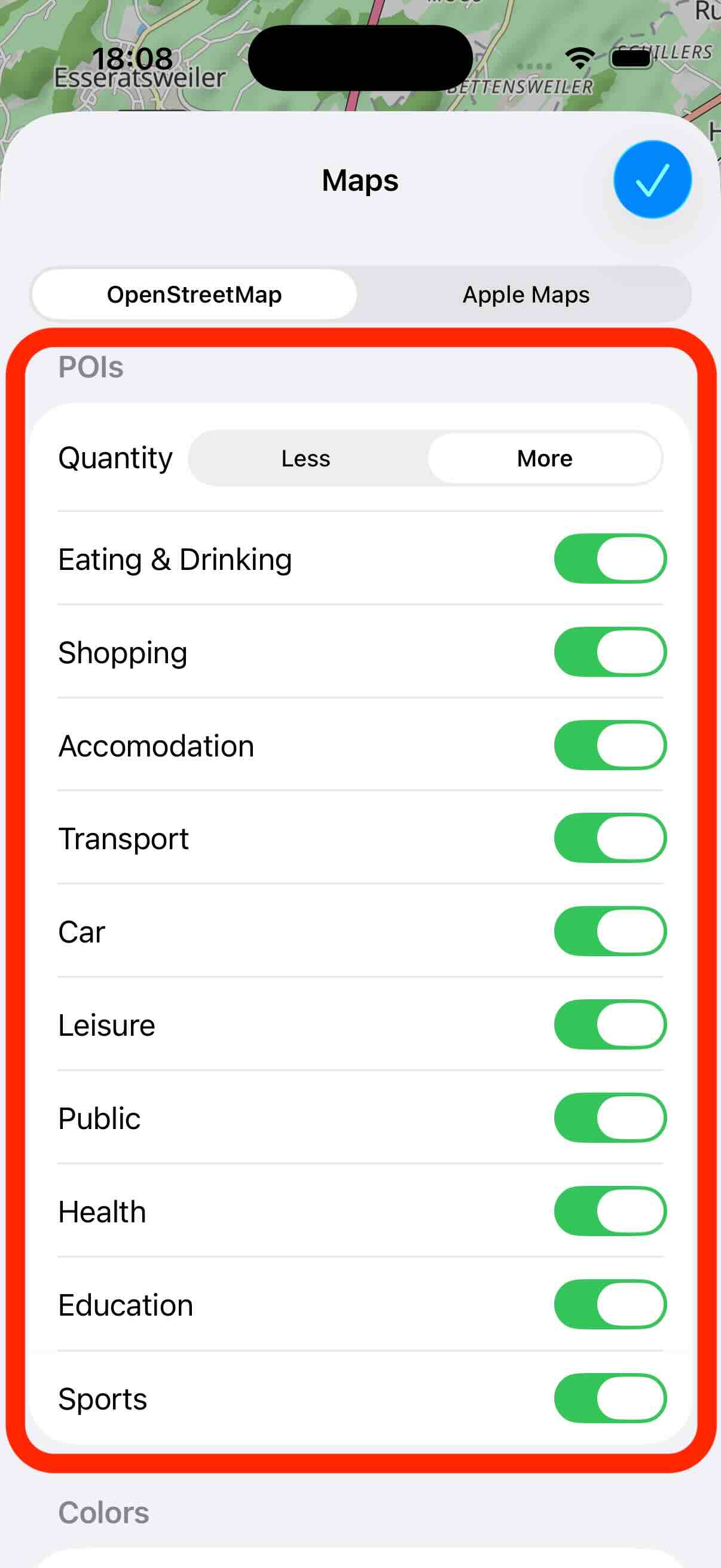721x1568 pixels.
Task: Turn off Education POIs
Action: (610, 1304)
